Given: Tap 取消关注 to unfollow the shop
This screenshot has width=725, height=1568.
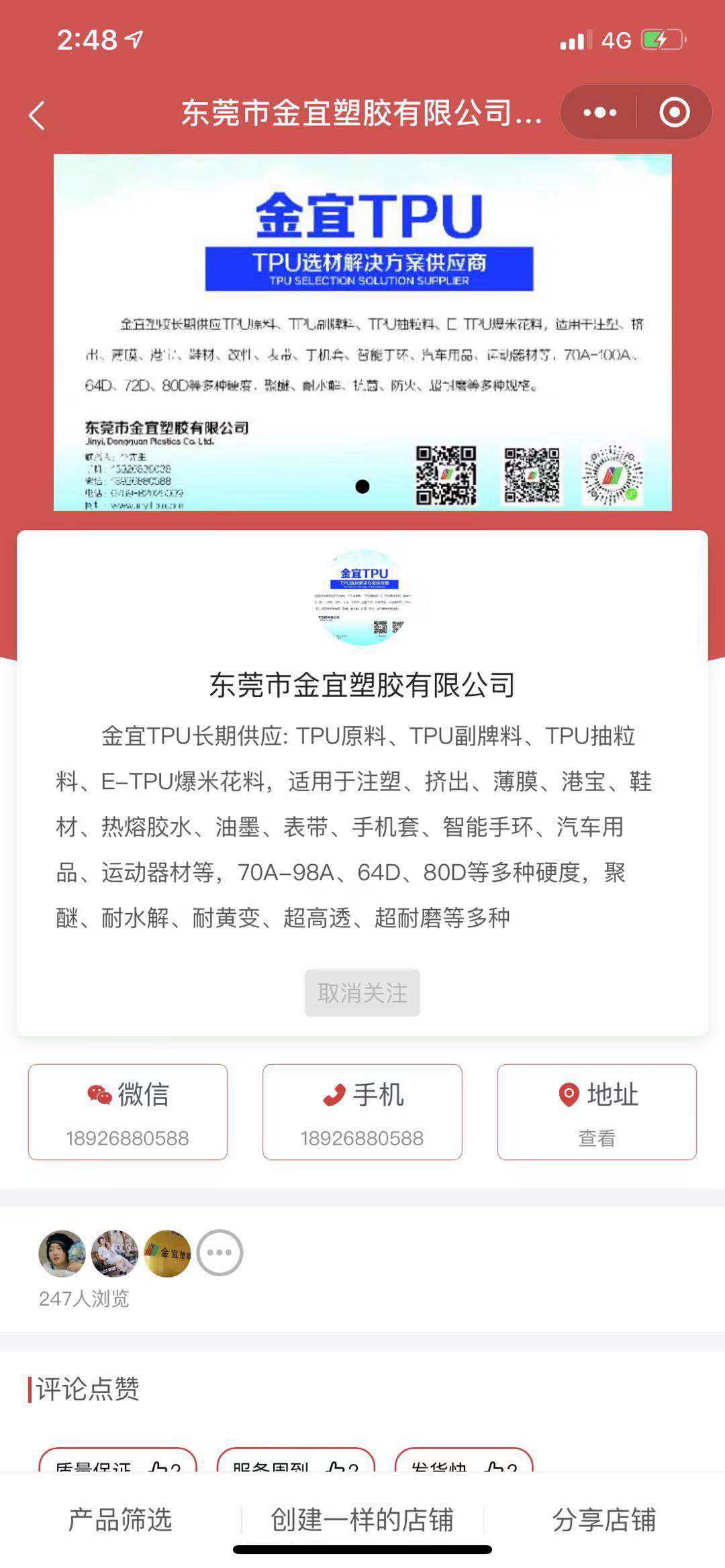Looking at the screenshot, I should (x=362, y=992).
